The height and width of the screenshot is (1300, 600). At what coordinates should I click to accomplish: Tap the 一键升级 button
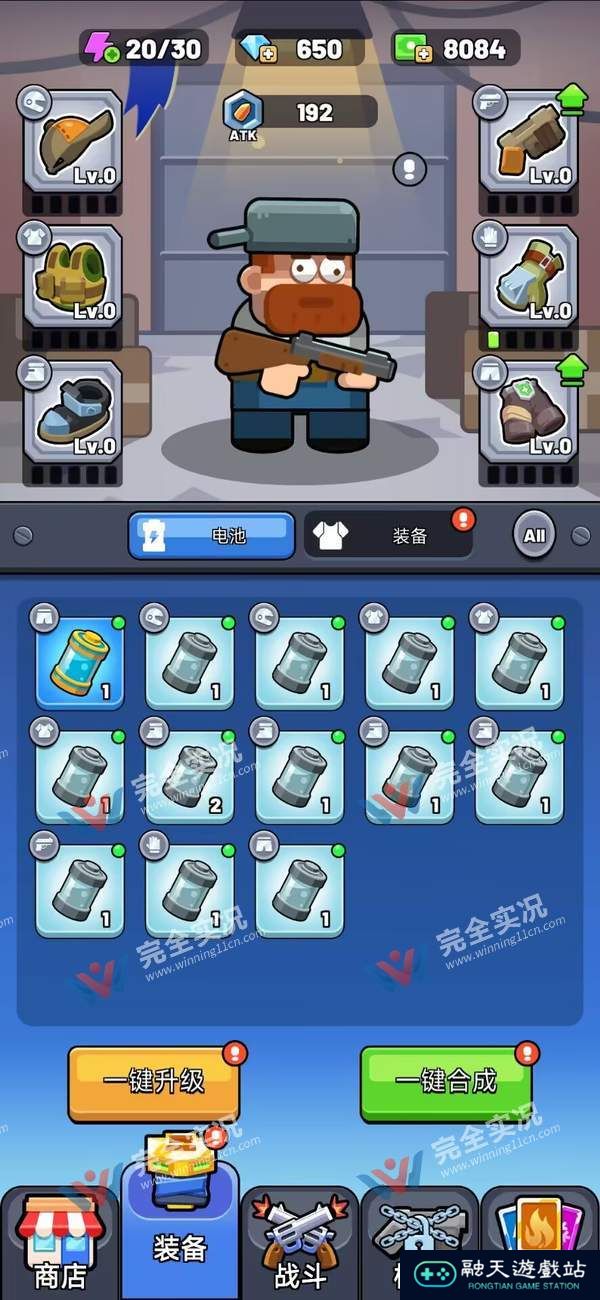pyautogui.click(x=154, y=1081)
